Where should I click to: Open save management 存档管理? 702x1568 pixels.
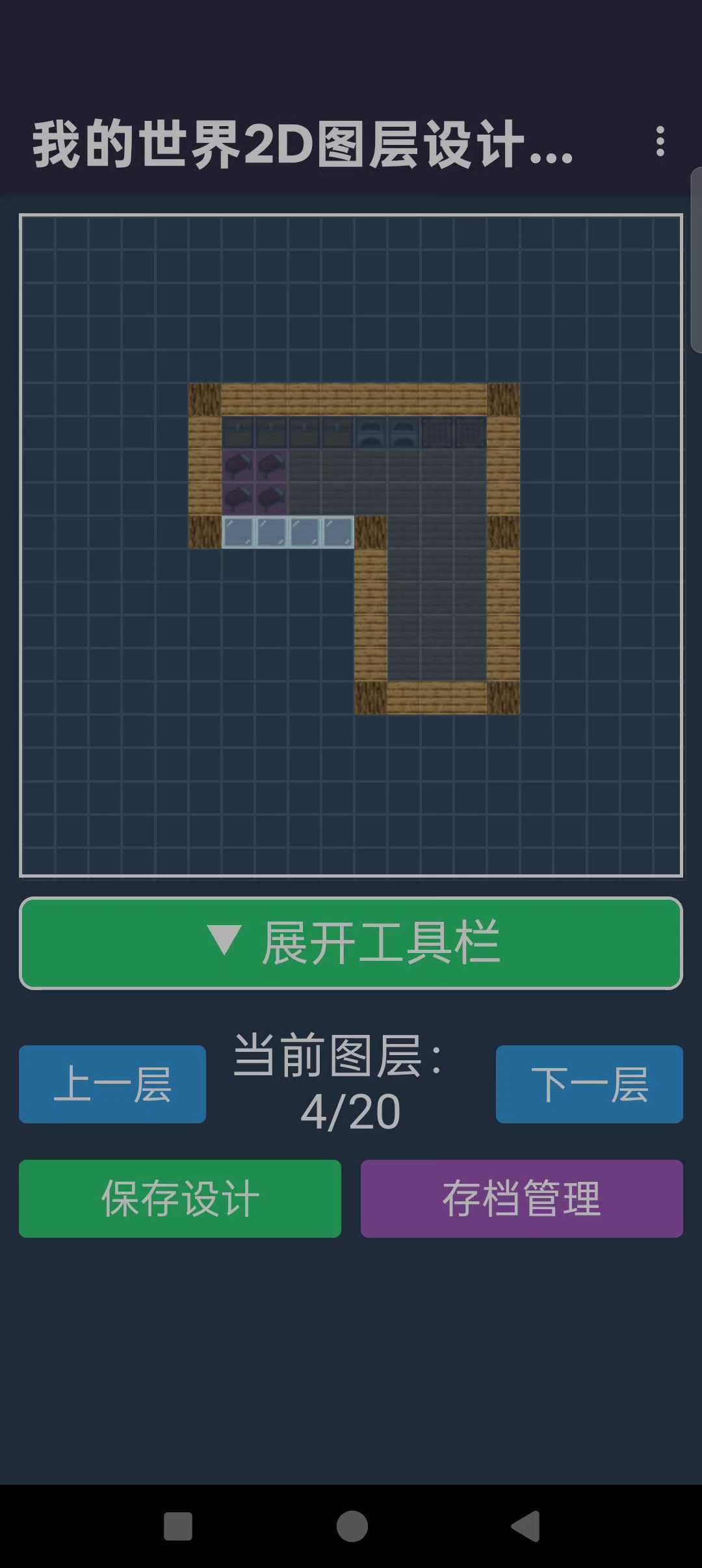click(x=521, y=1198)
